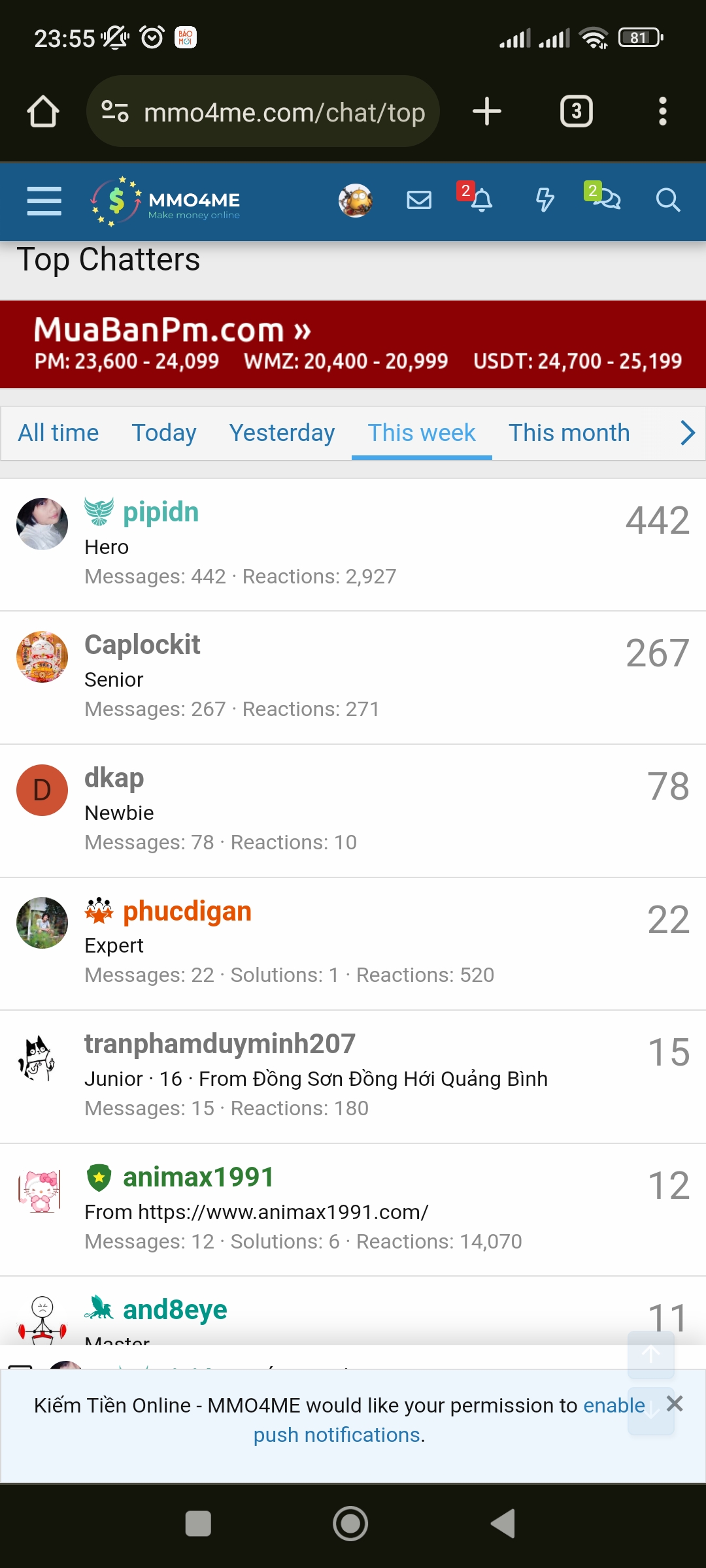
Task: Open the hamburger navigation menu
Action: (x=44, y=201)
